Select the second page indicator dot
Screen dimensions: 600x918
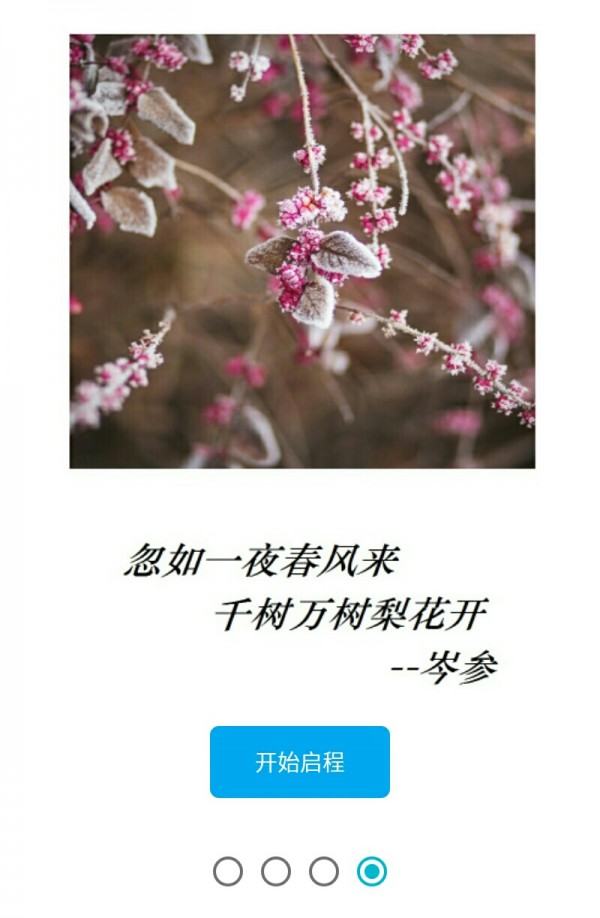pos(276,871)
